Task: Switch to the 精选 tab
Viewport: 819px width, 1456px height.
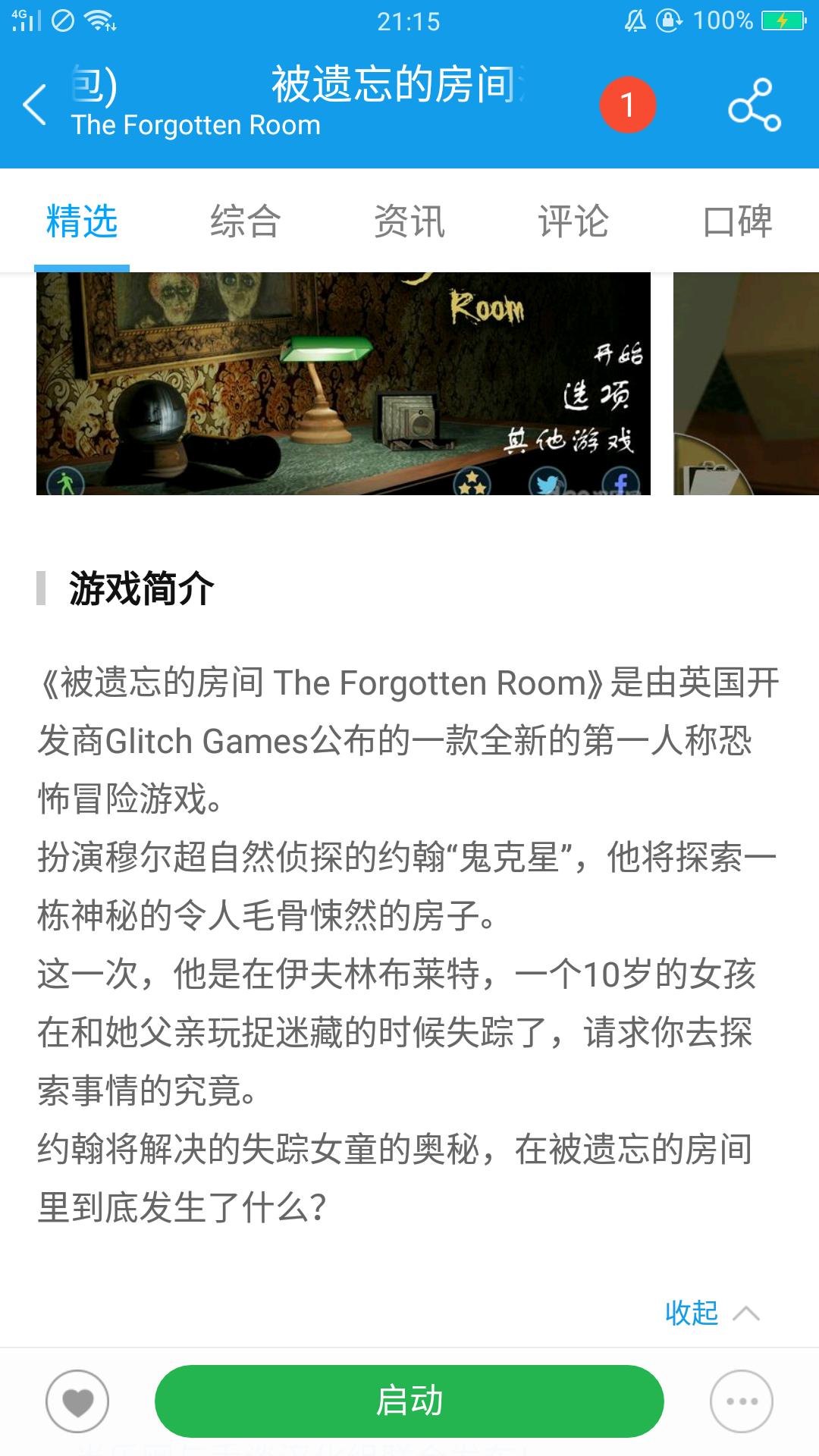Action: coord(82,221)
